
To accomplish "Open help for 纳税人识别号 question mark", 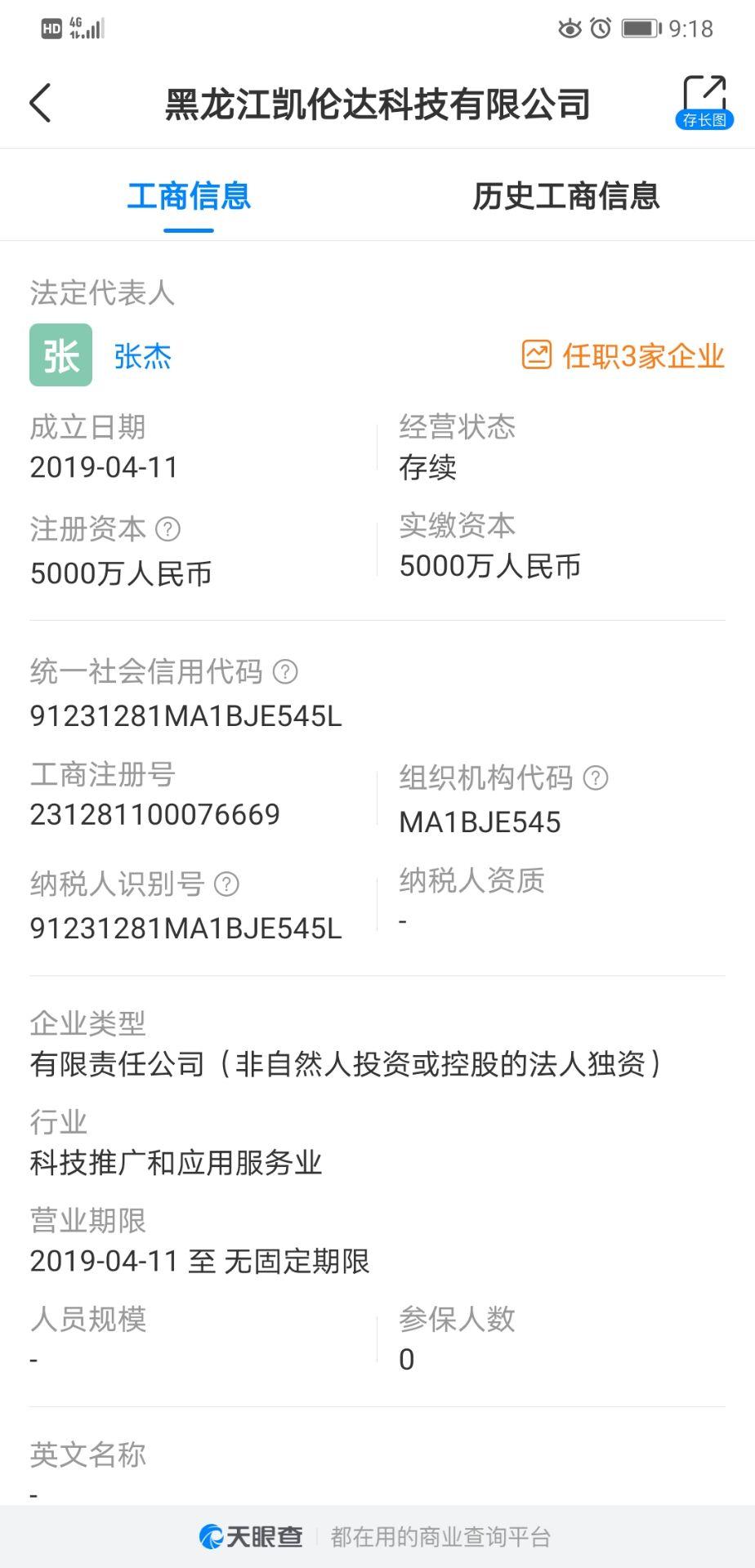I will (x=226, y=882).
